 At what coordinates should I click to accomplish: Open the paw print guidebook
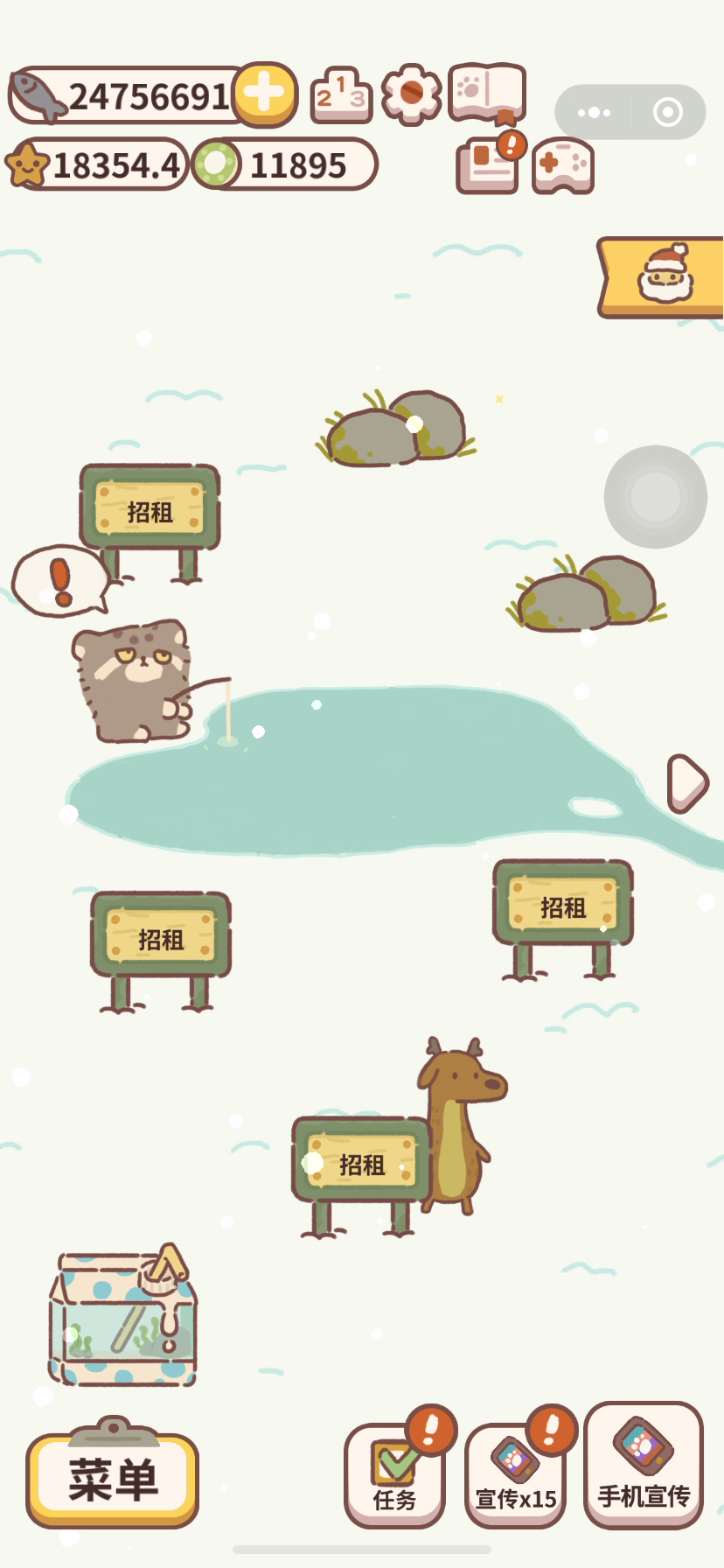tap(486, 92)
